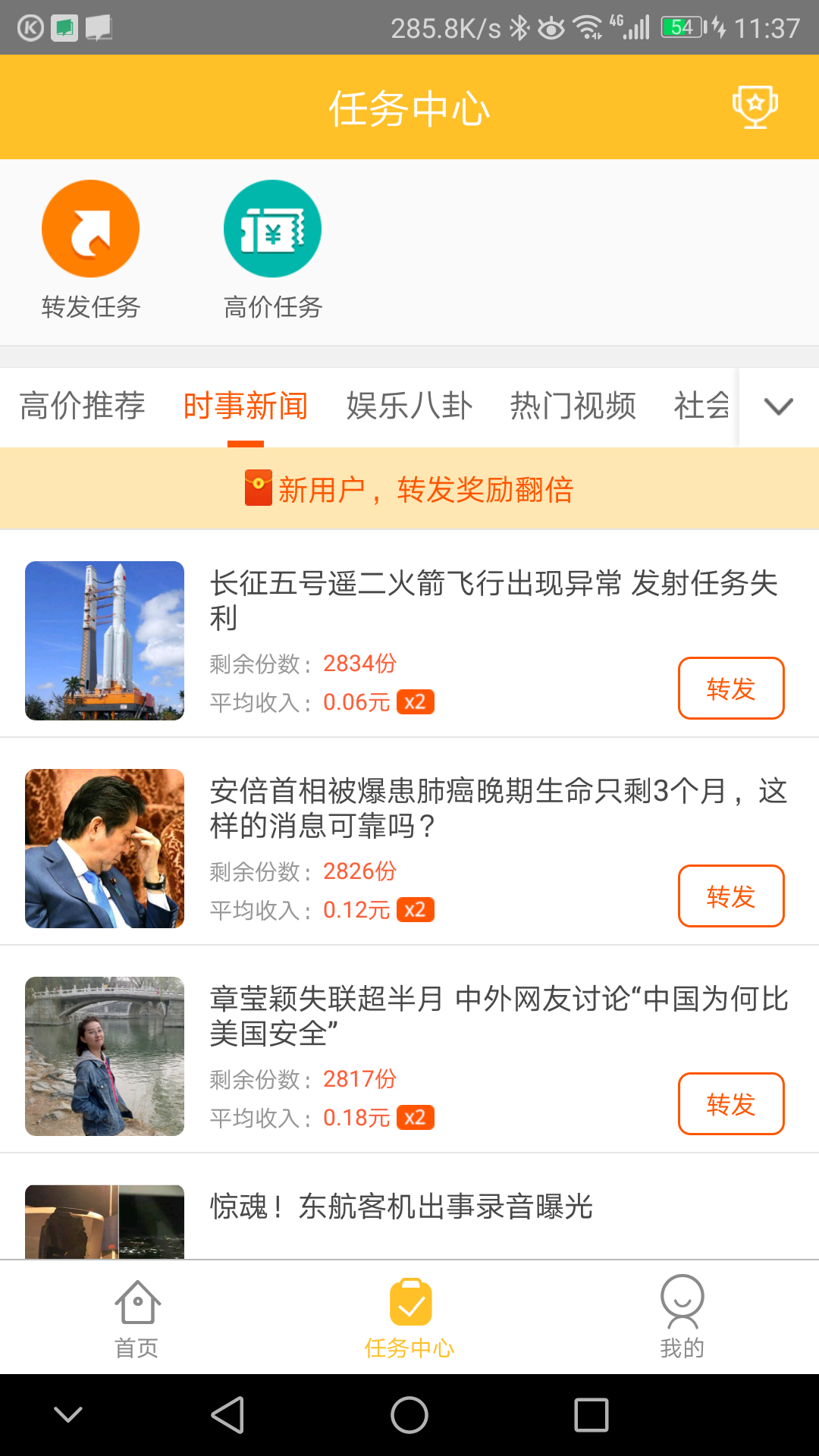Switch to the 我的 tab
Viewport: 819px width, 1456px height.
pyautogui.click(x=682, y=1317)
